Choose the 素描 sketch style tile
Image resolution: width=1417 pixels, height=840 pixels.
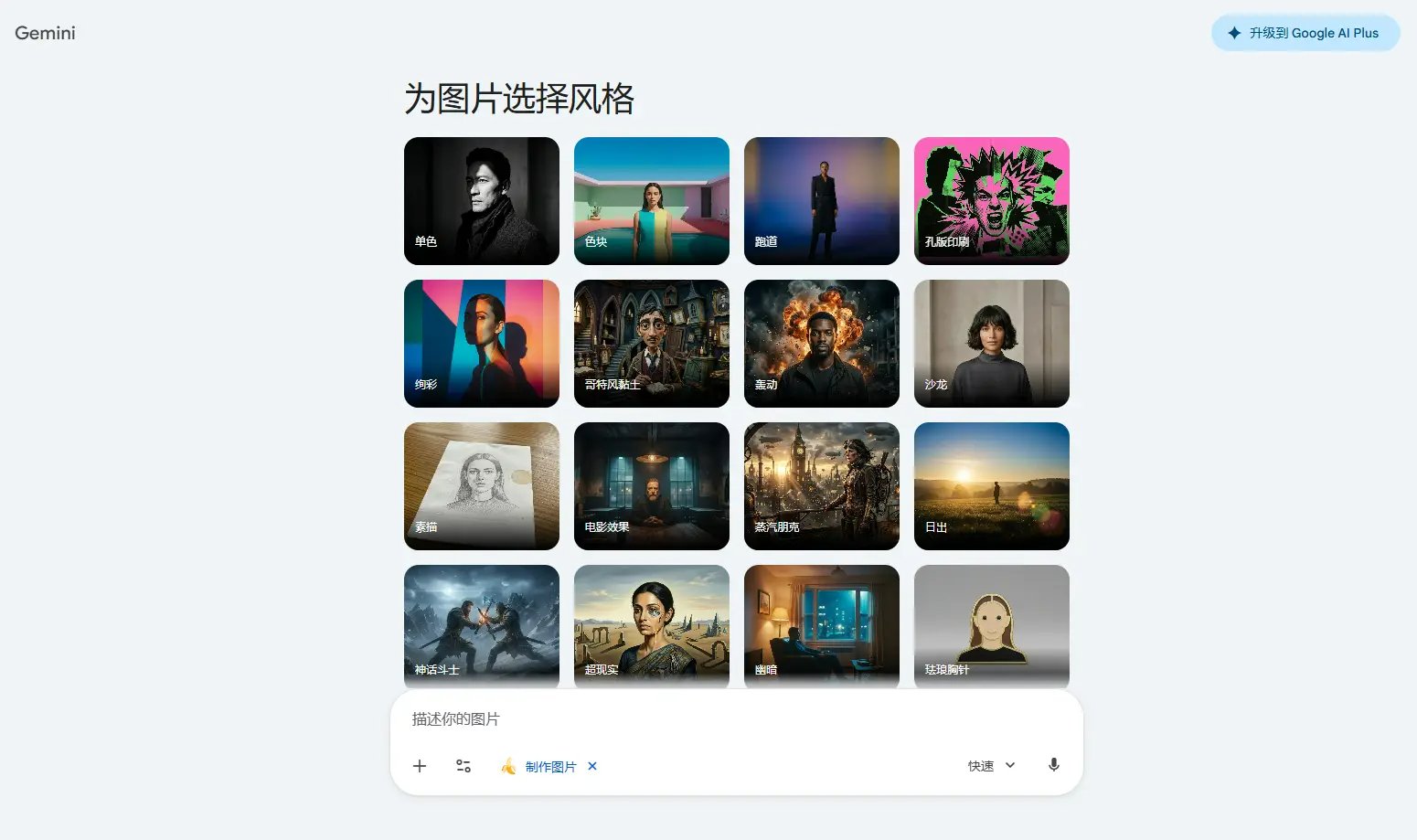pos(481,486)
